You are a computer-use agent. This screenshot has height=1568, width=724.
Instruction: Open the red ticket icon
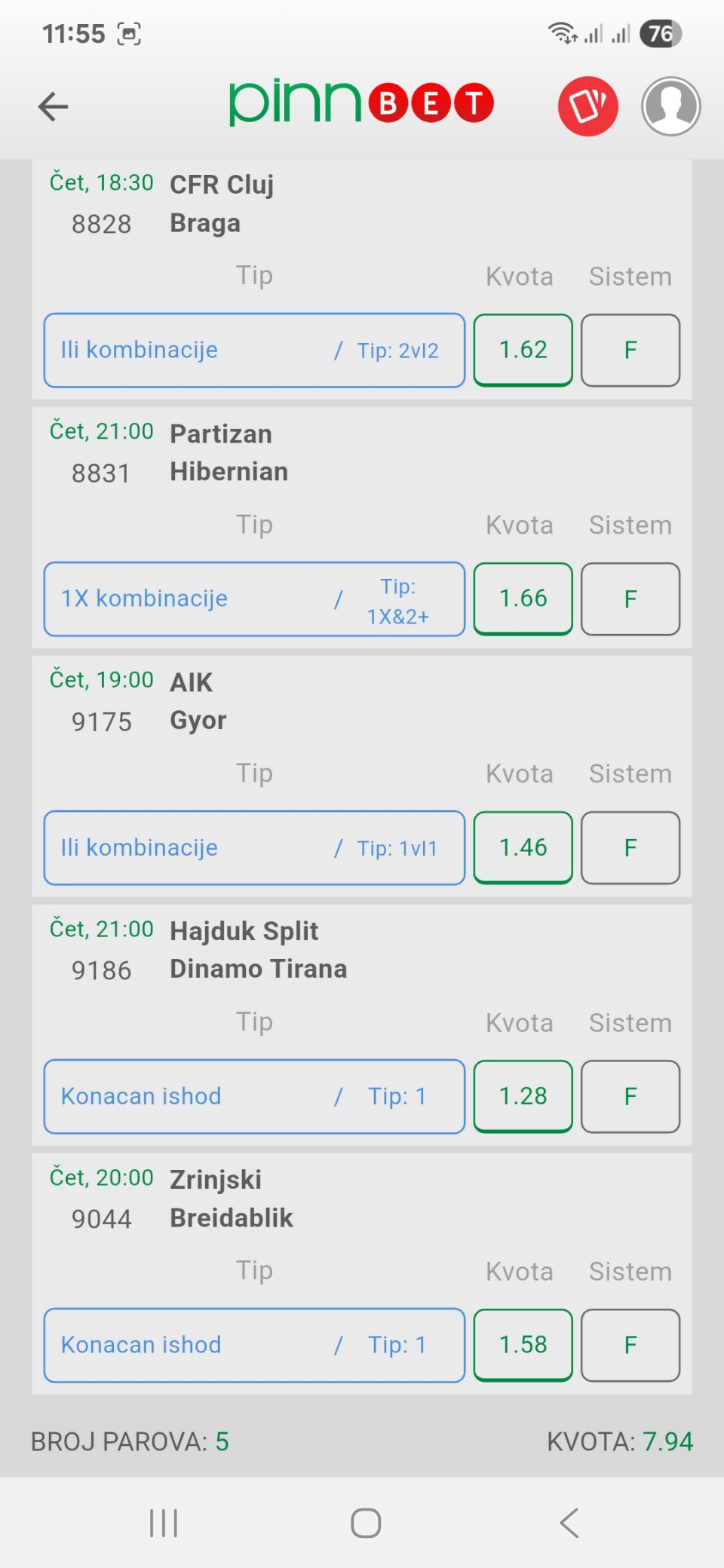[587, 106]
